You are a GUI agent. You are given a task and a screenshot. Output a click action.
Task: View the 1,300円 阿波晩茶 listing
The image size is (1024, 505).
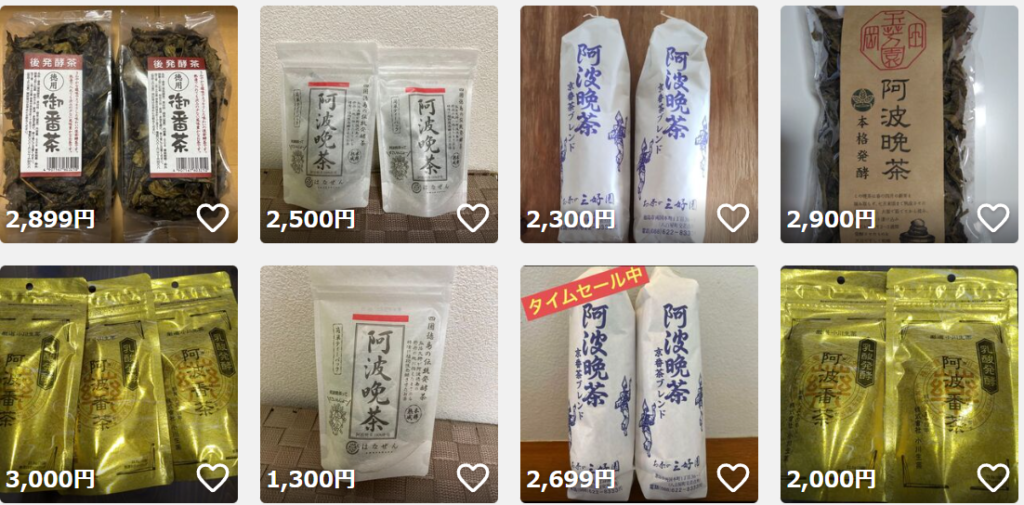pyautogui.click(x=379, y=370)
